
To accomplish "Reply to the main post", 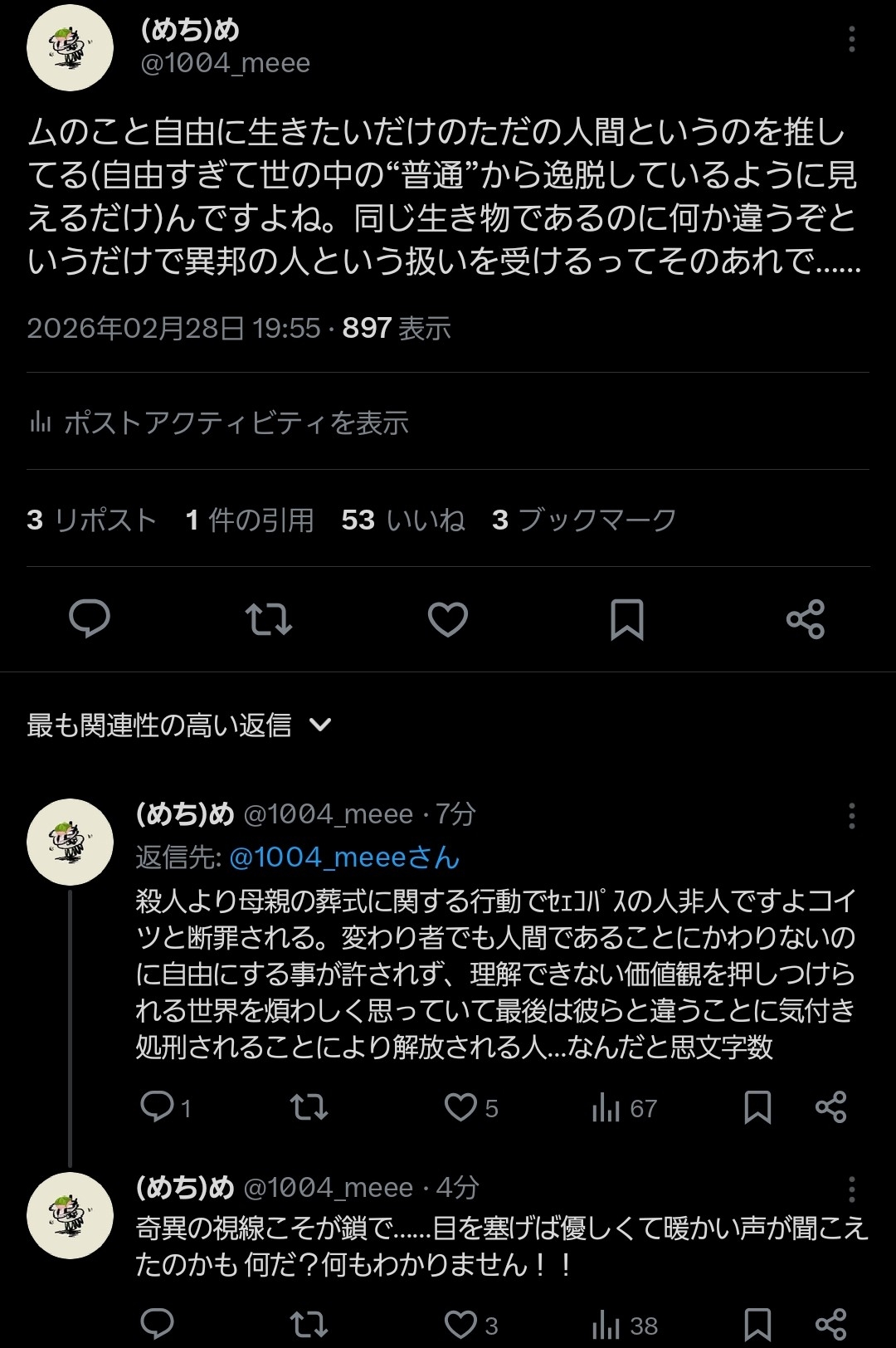I will pyautogui.click(x=90, y=619).
